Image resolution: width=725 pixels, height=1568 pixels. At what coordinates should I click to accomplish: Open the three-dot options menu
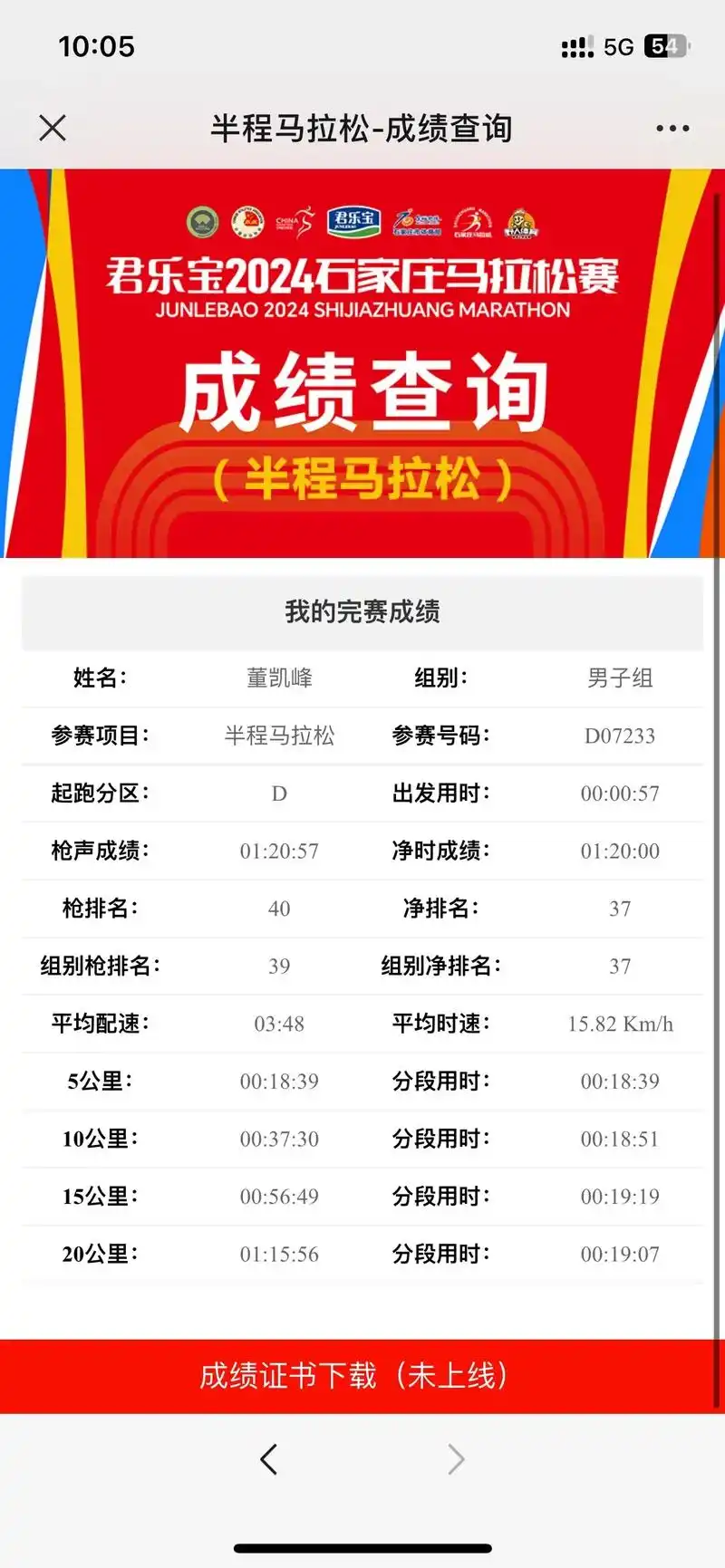coord(672,127)
